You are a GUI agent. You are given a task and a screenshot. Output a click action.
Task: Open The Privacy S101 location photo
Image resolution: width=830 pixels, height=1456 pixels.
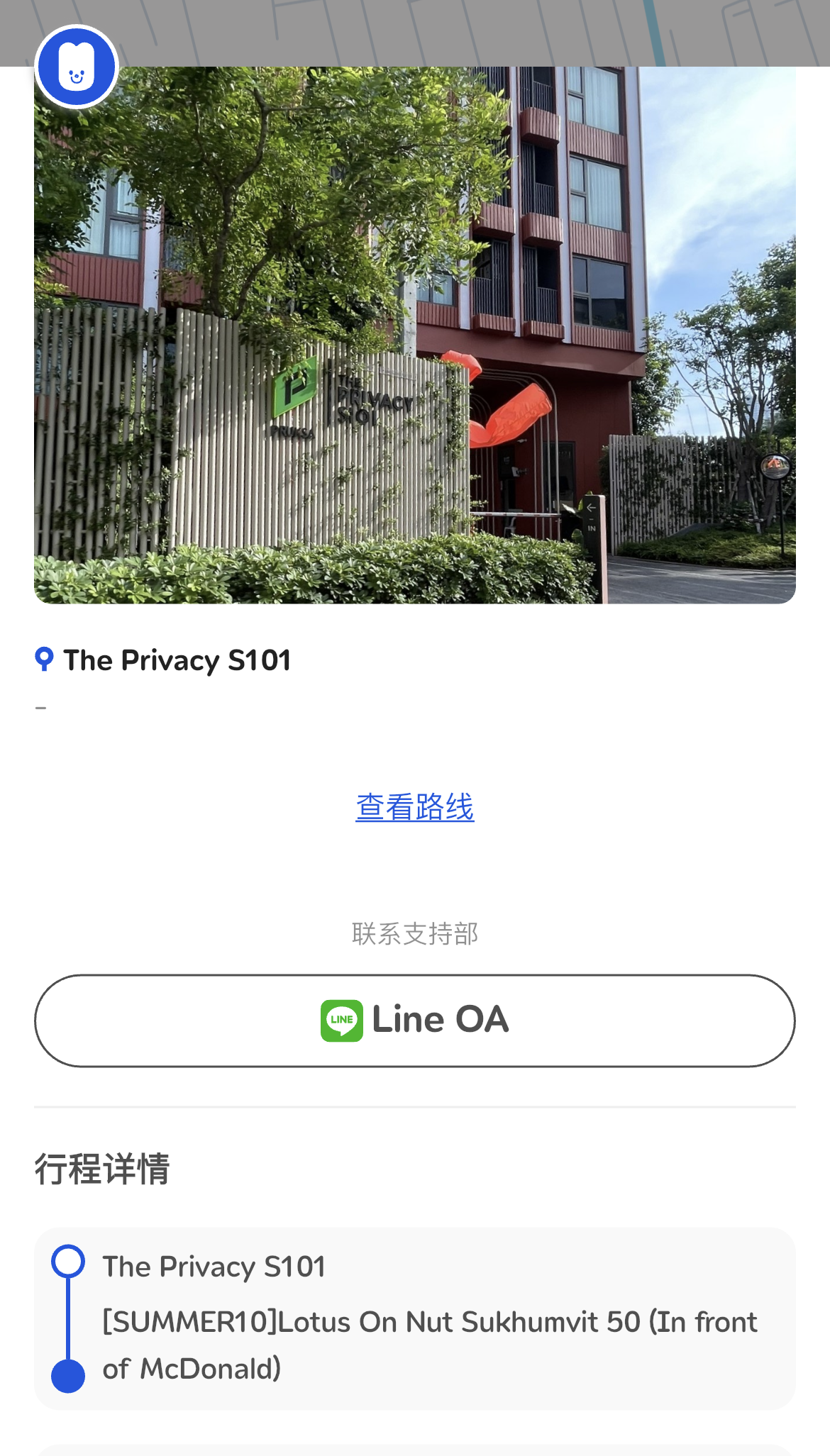pyautogui.click(x=415, y=335)
